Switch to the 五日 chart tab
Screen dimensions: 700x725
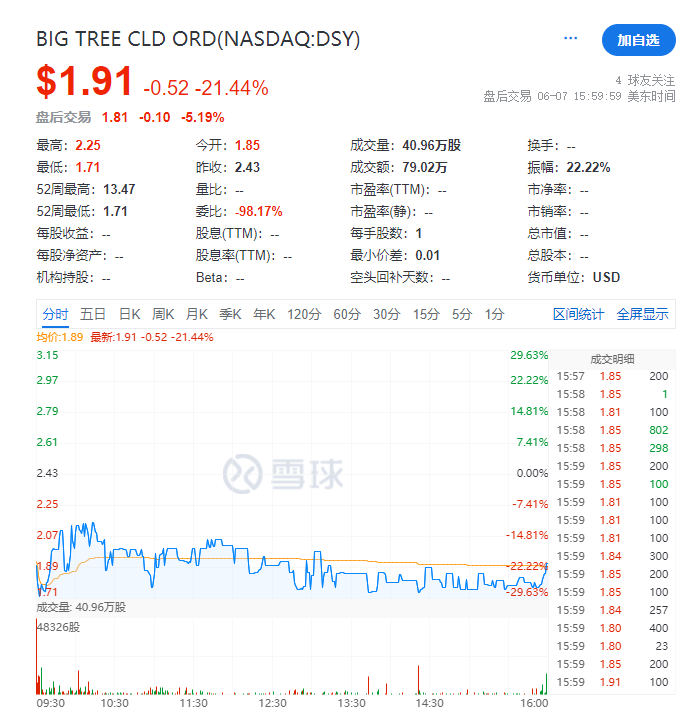point(93,314)
